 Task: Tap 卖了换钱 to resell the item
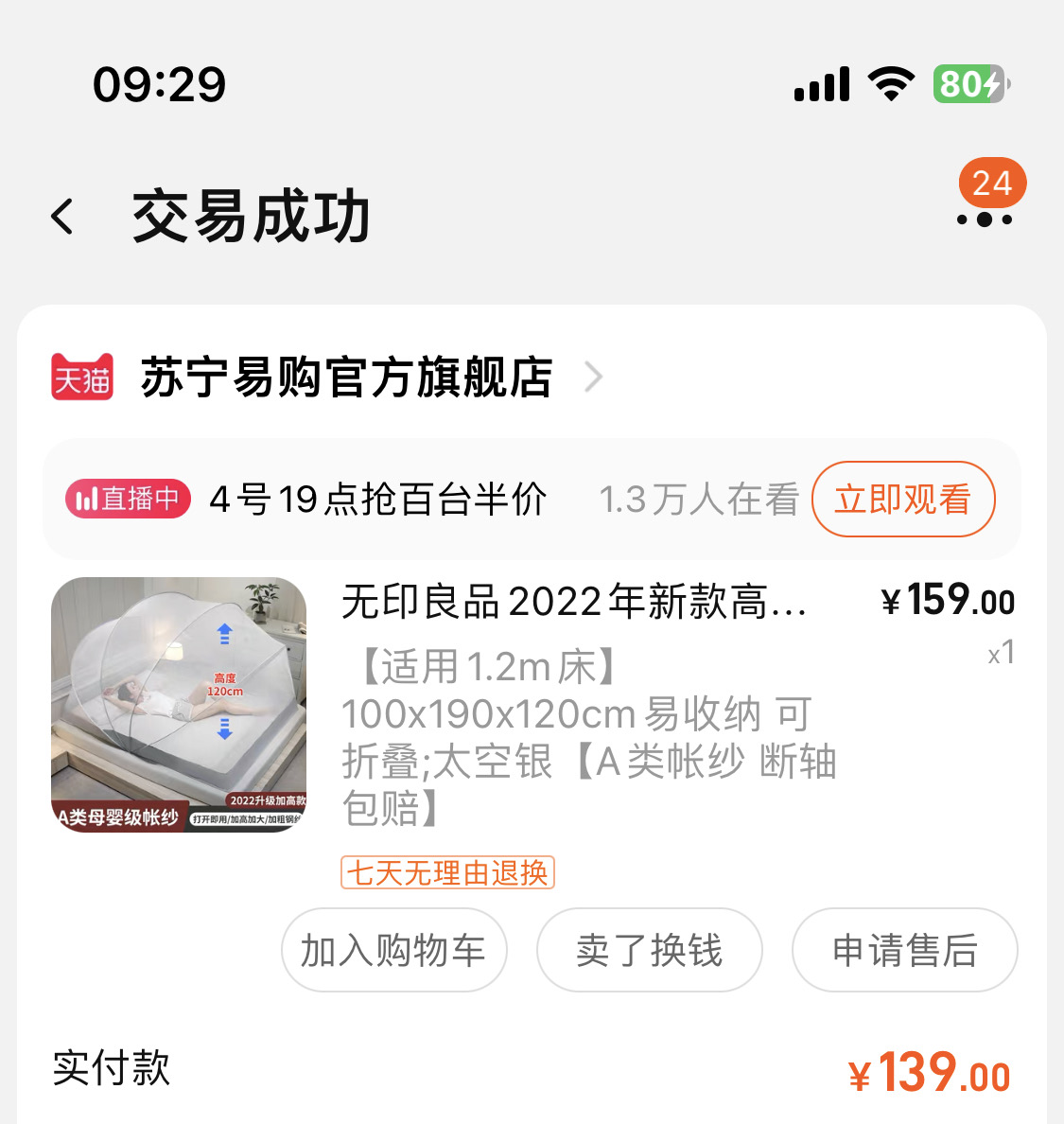tap(649, 950)
